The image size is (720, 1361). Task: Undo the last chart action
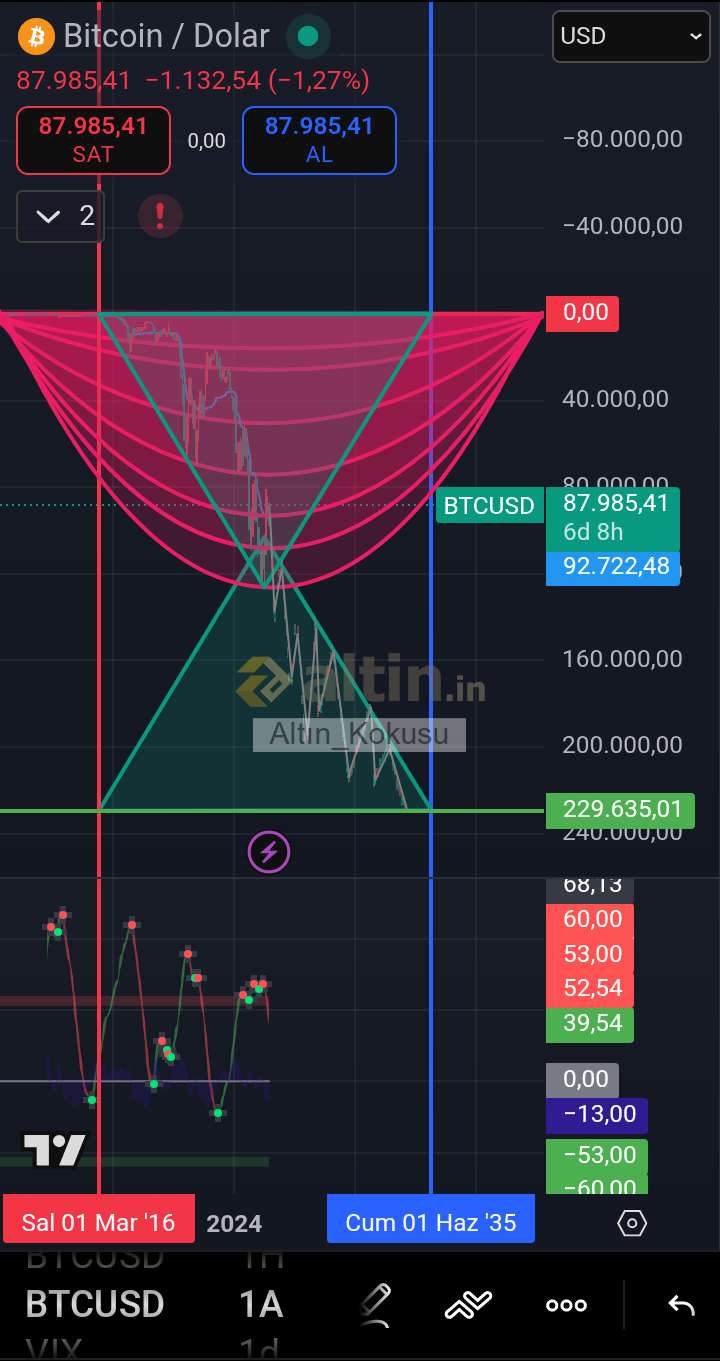[681, 1304]
